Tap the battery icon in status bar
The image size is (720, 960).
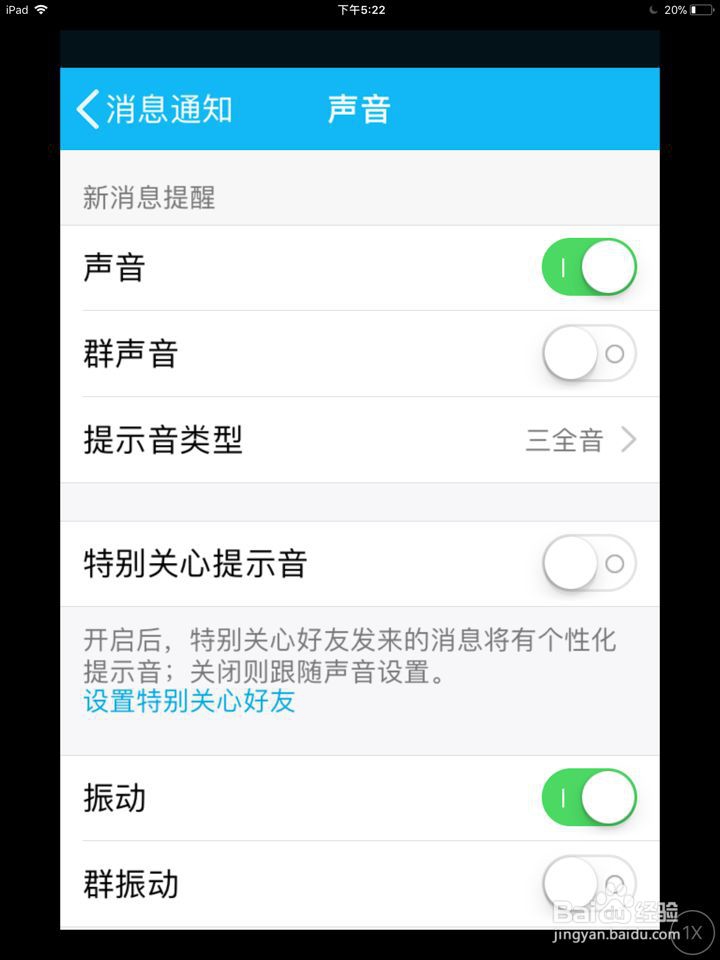(702, 10)
